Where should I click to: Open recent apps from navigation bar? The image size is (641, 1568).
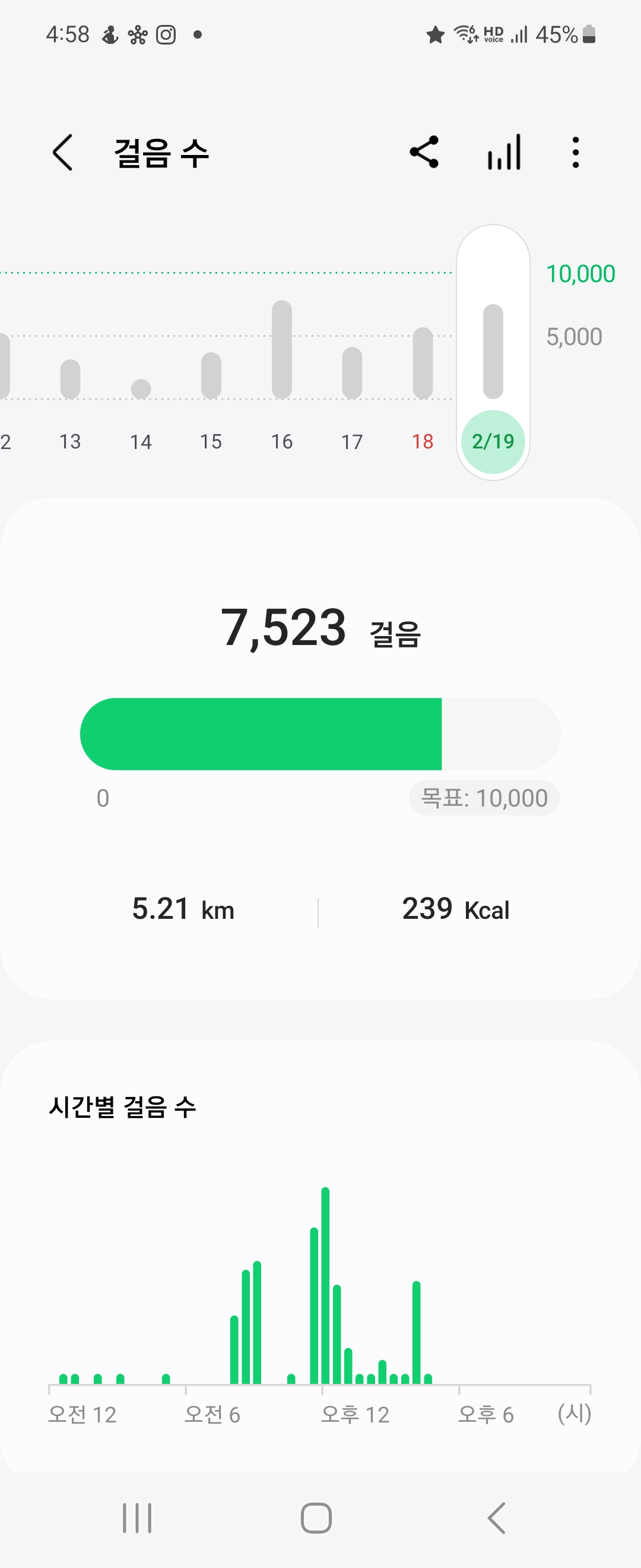137,1518
